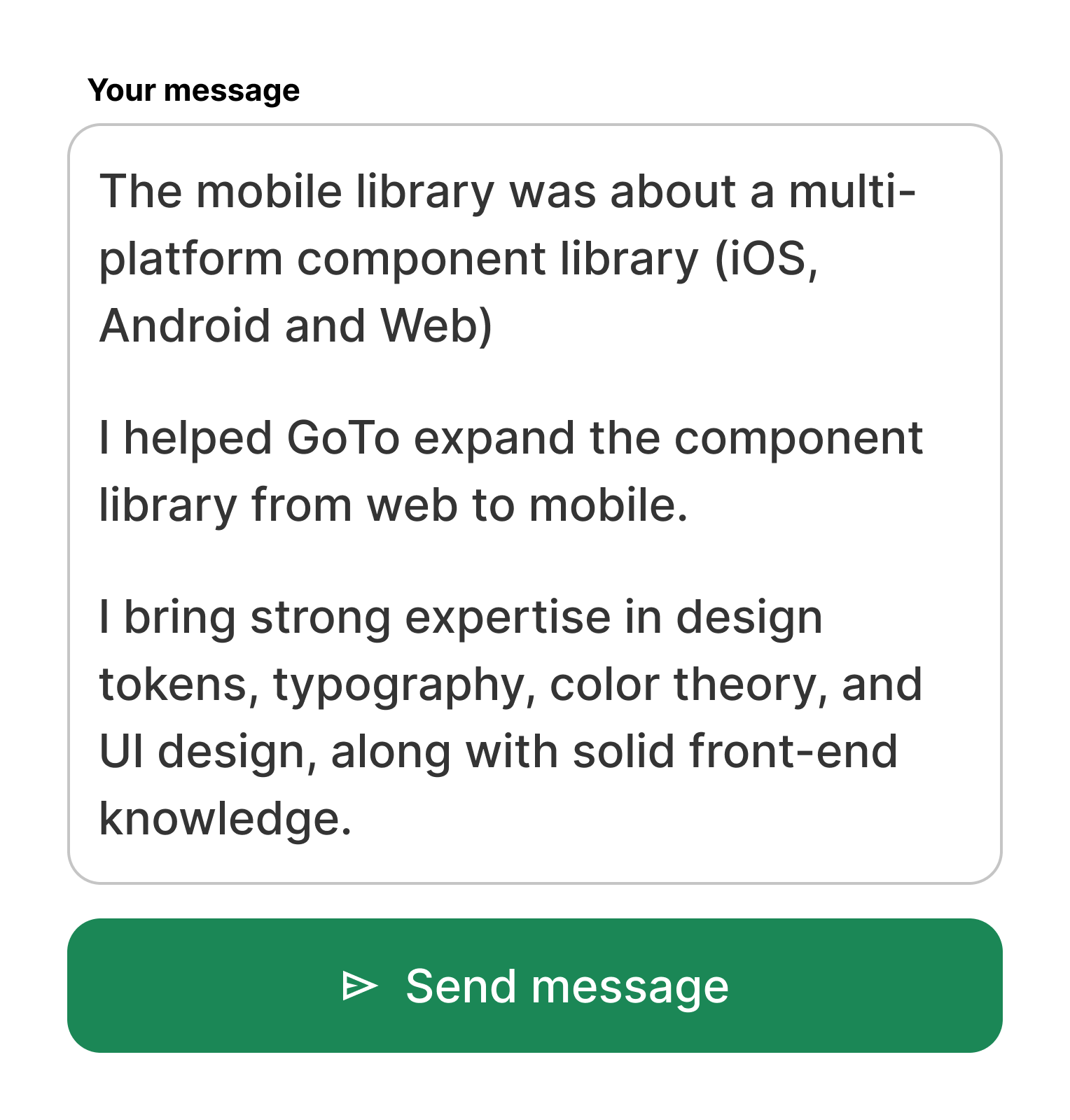Click the 'Your message' field label
This screenshot has width=1070, height=1120.
(x=194, y=90)
